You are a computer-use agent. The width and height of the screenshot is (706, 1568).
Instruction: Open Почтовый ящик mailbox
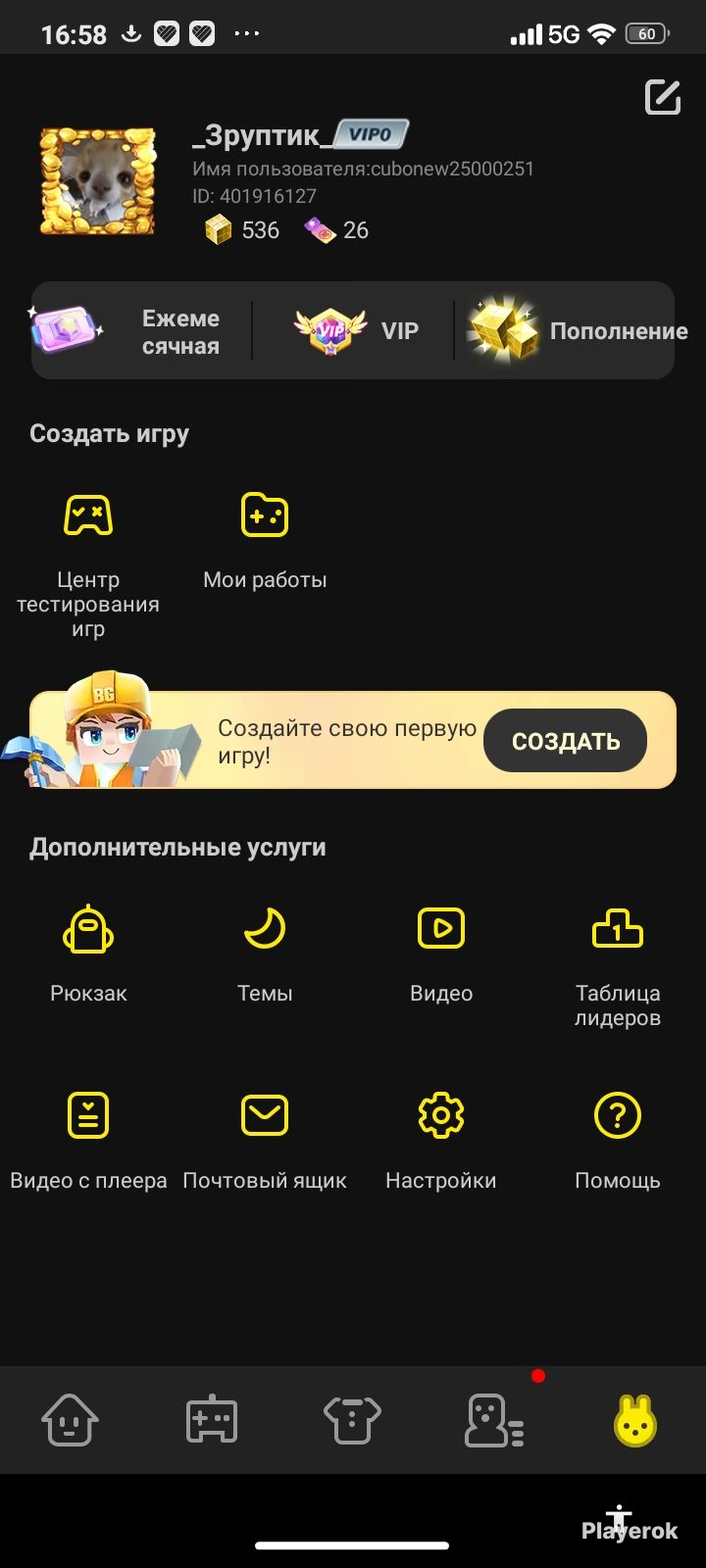pyautogui.click(x=265, y=1141)
